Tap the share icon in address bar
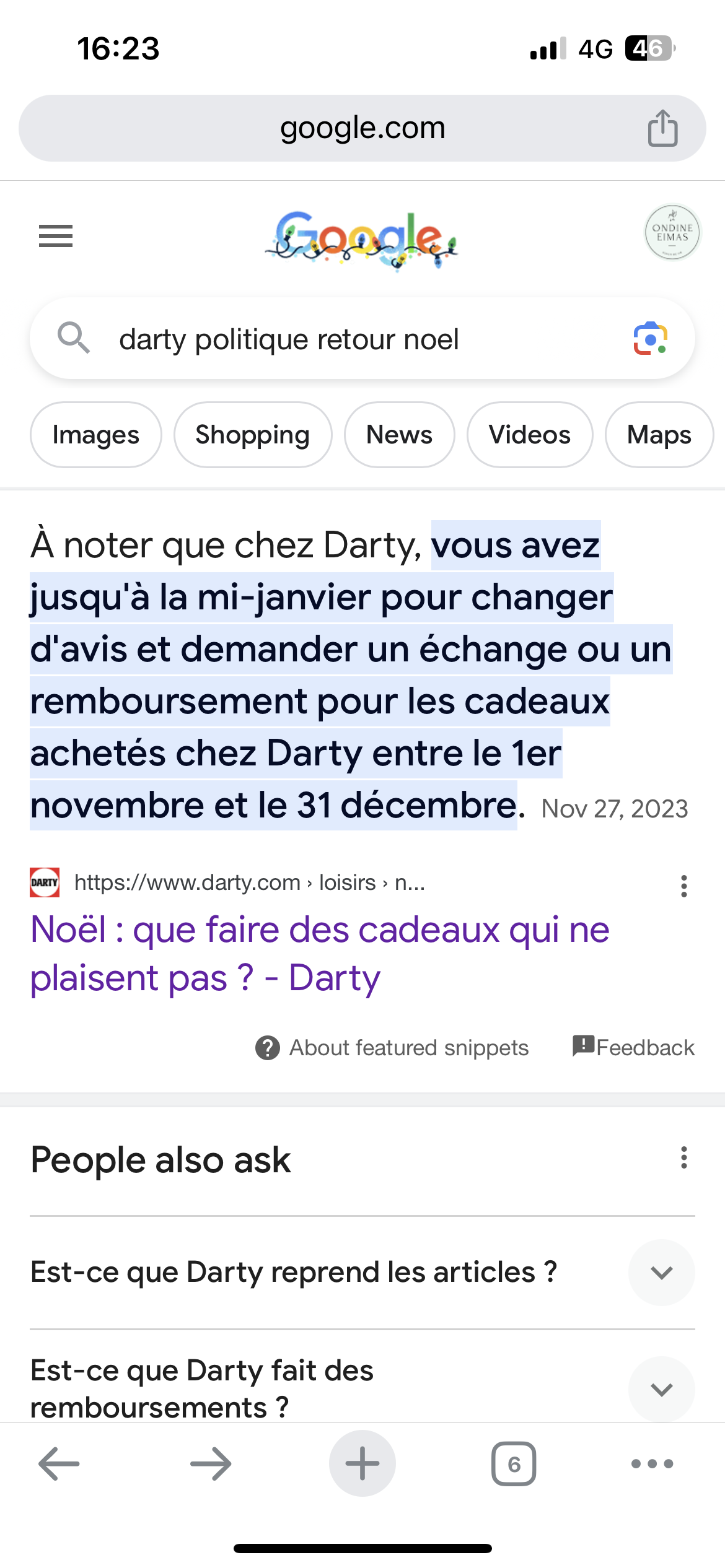This screenshot has height=1568, width=725. tap(662, 128)
